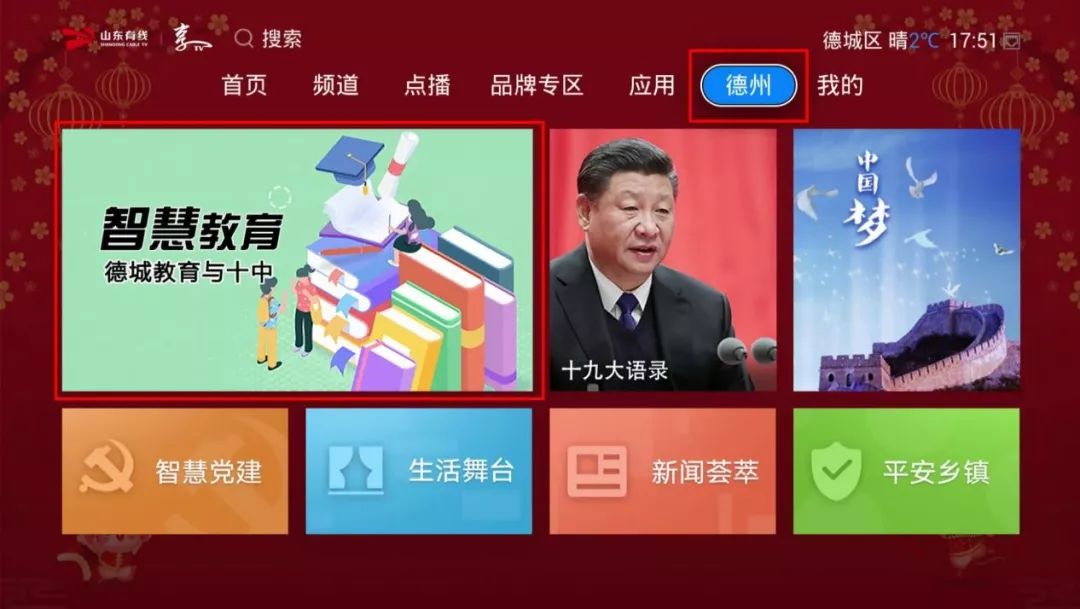The width and height of the screenshot is (1080, 609).
Task: Open the 我的 tab
Action: [840, 86]
